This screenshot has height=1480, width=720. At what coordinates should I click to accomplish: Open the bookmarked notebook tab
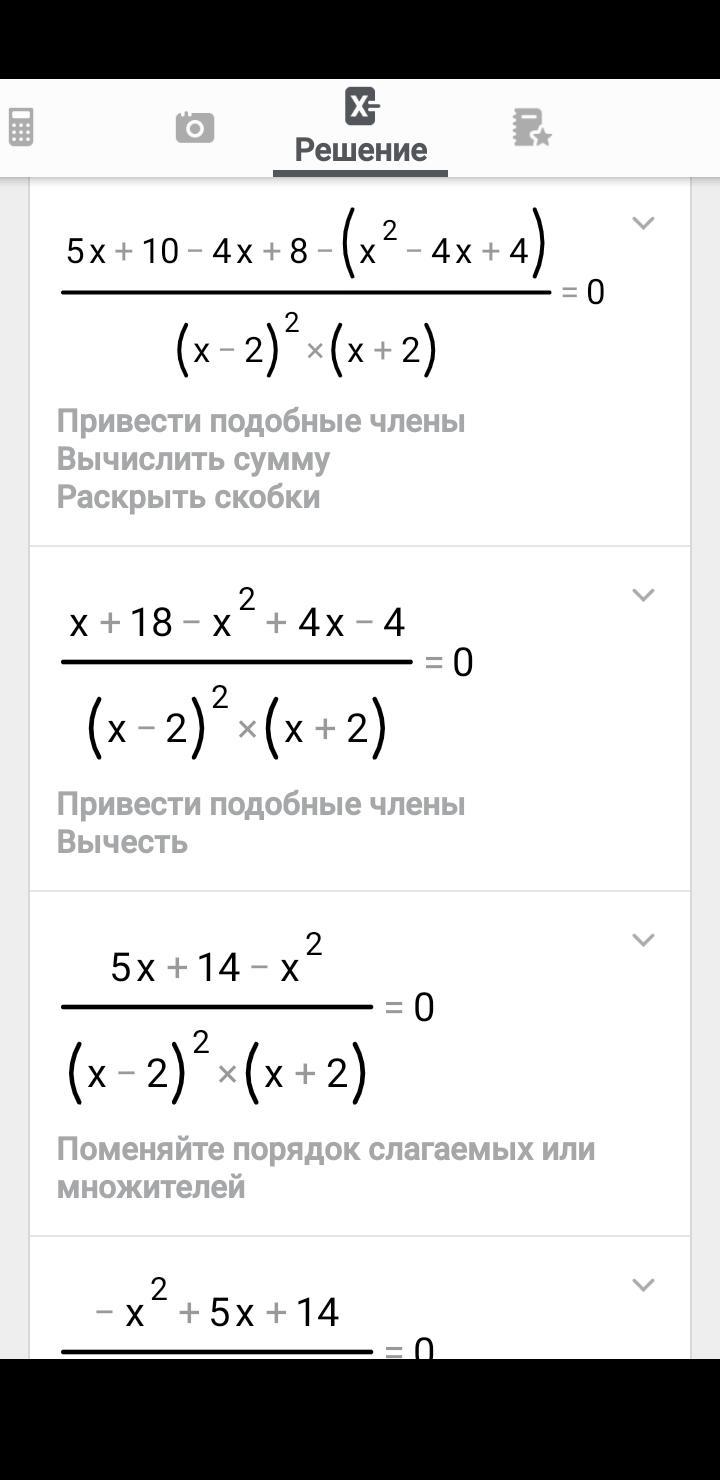coord(531,128)
